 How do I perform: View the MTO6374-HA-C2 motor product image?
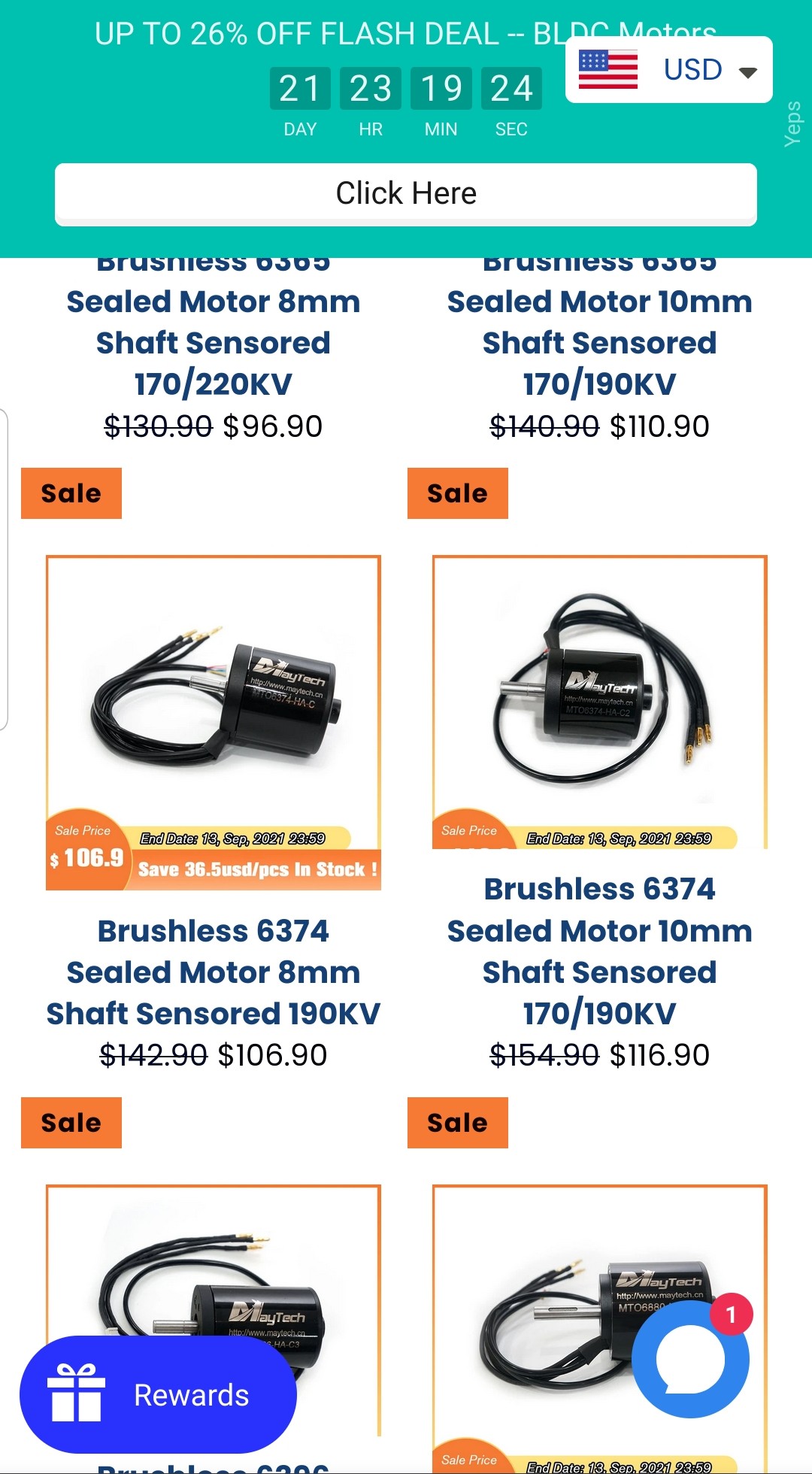(599, 699)
